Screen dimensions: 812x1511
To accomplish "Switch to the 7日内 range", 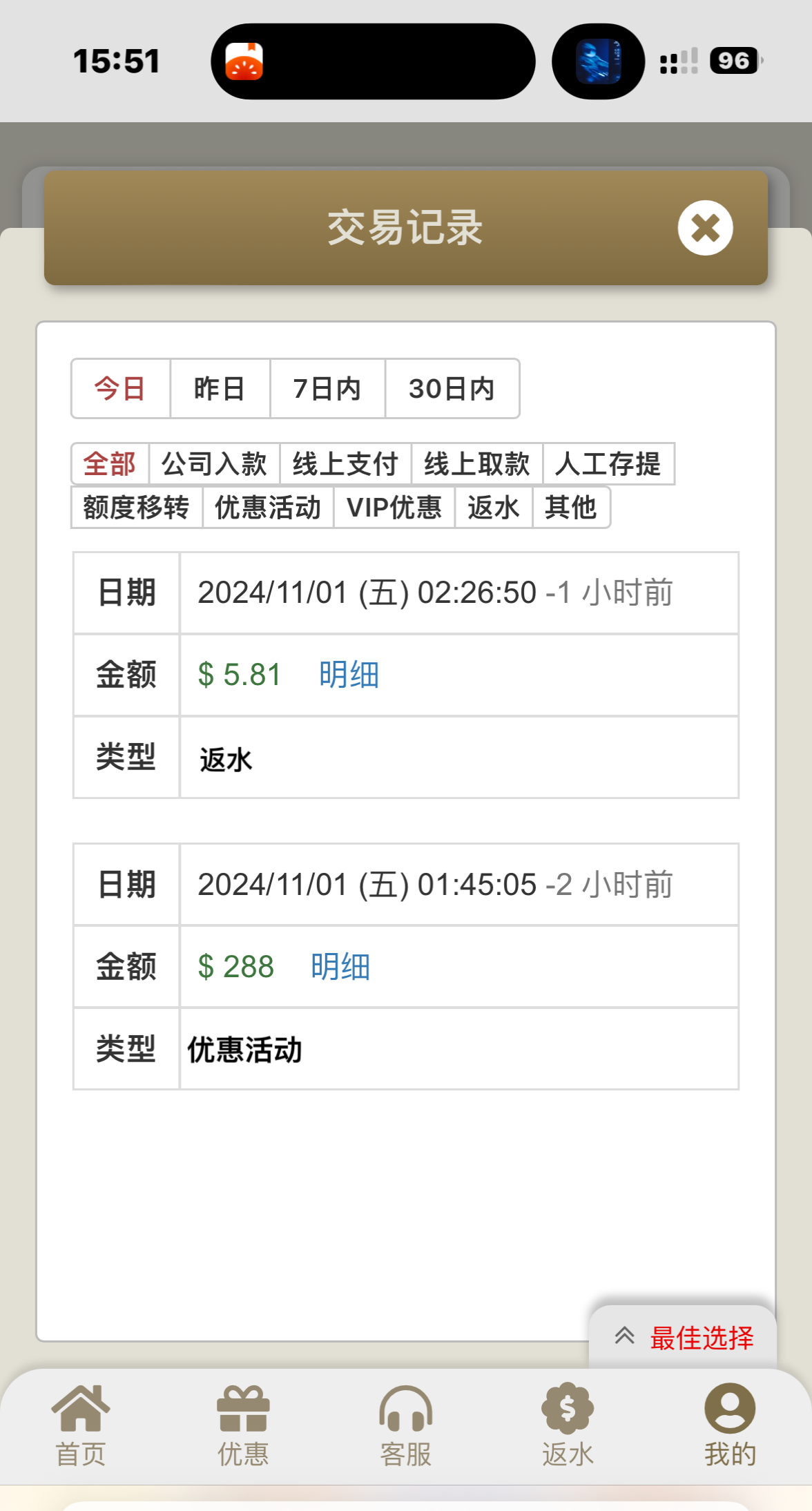I will [327, 389].
